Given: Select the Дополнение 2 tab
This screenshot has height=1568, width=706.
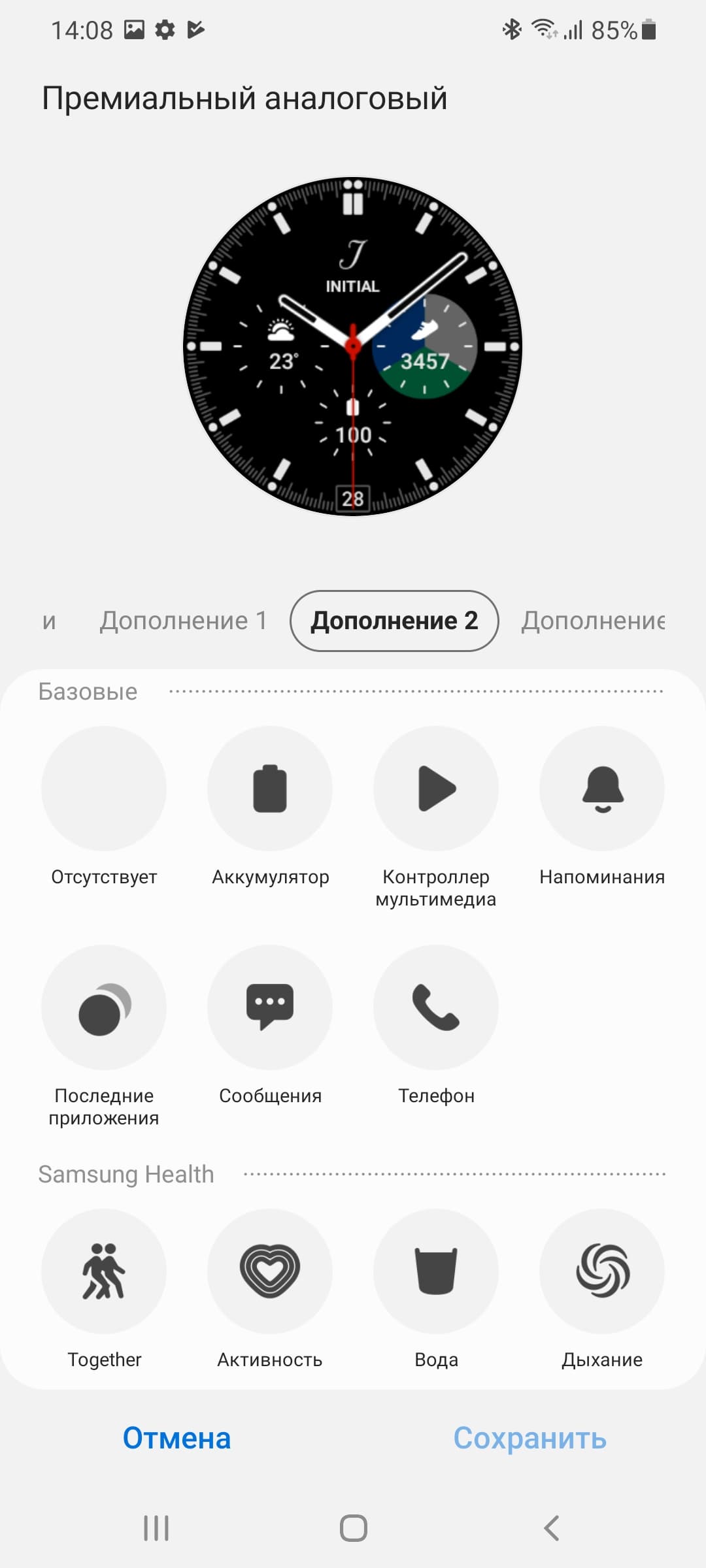Looking at the screenshot, I should [x=394, y=621].
